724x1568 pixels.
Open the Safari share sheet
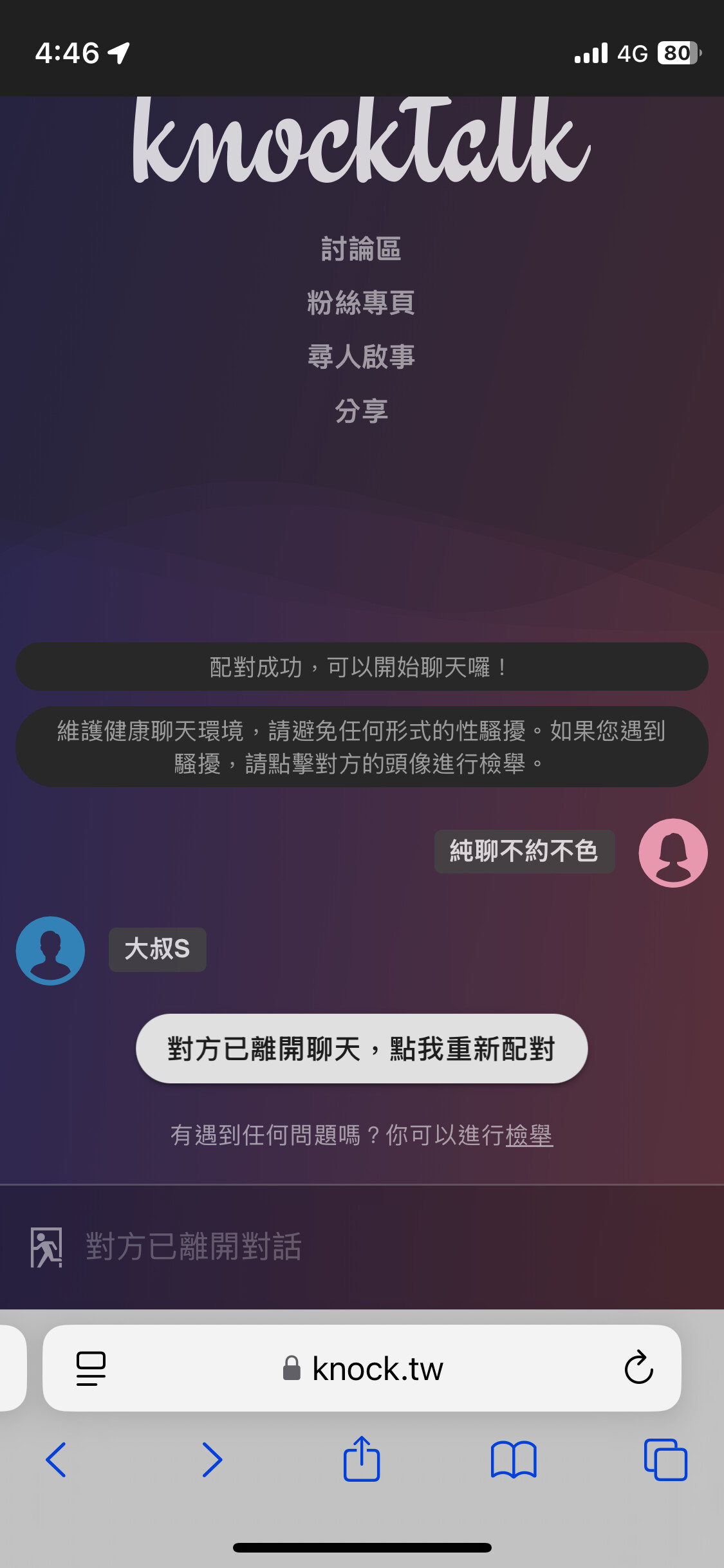pos(362,1458)
